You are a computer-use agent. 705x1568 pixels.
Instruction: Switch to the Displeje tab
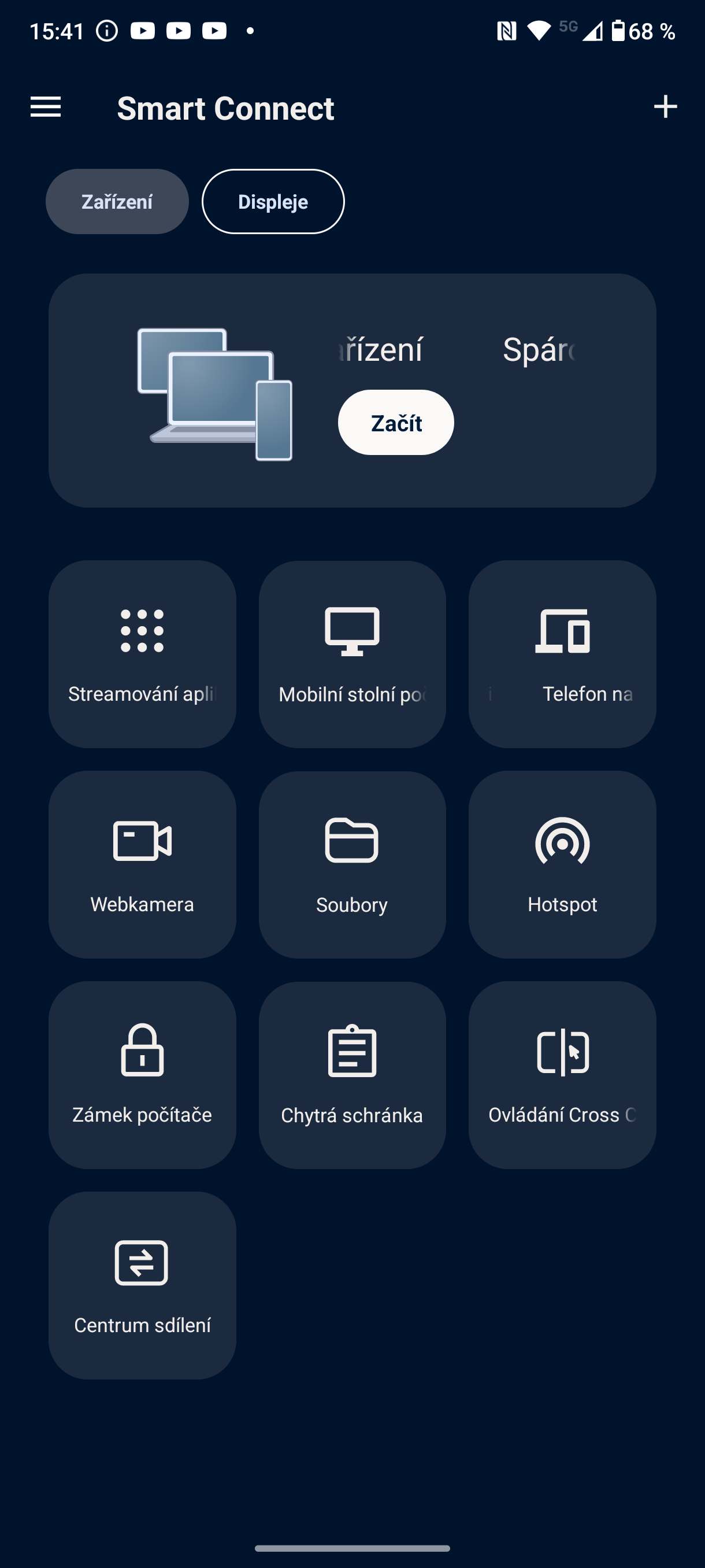click(273, 201)
